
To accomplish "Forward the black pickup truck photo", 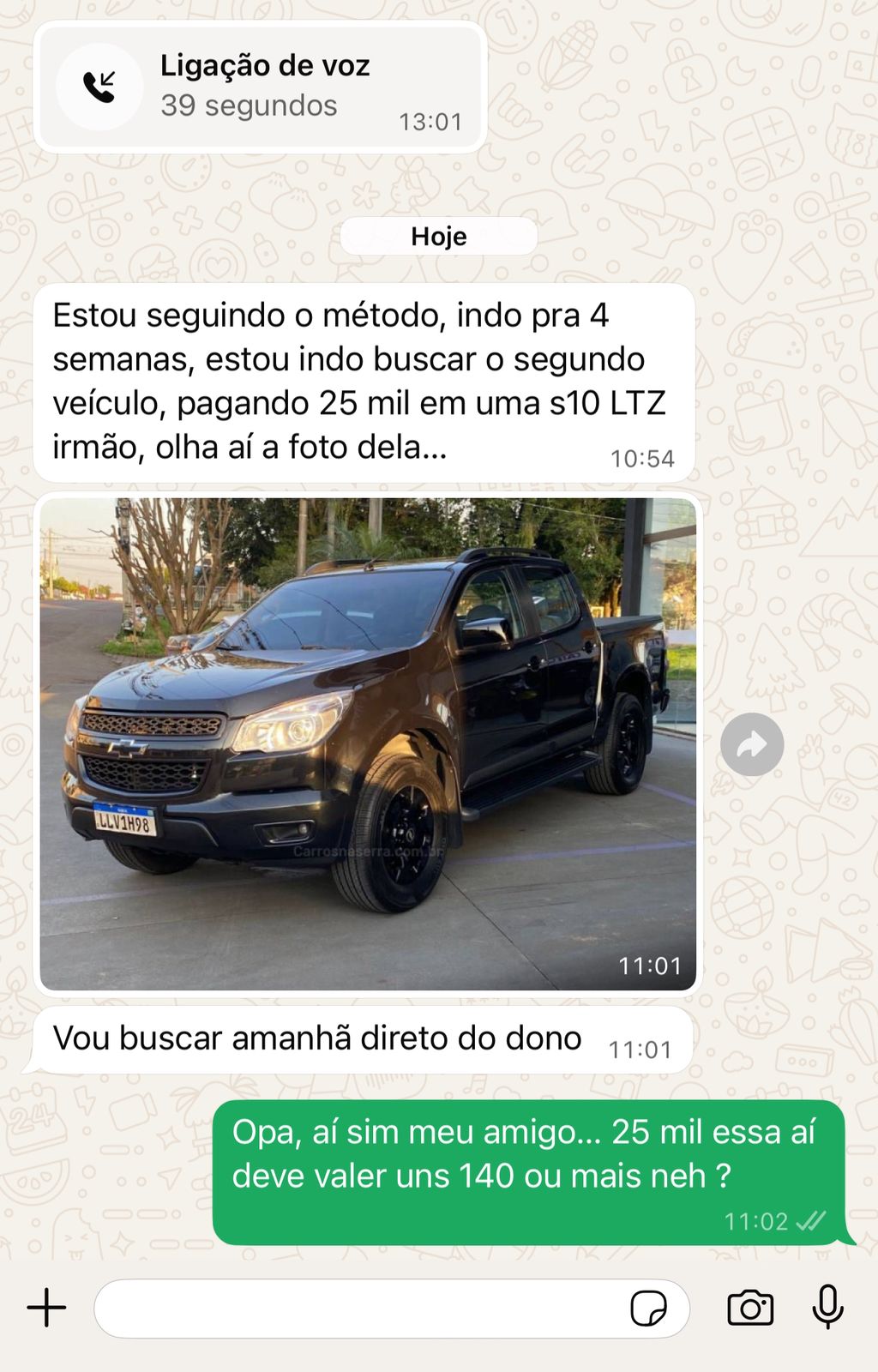I will pyautogui.click(x=752, y=745).
